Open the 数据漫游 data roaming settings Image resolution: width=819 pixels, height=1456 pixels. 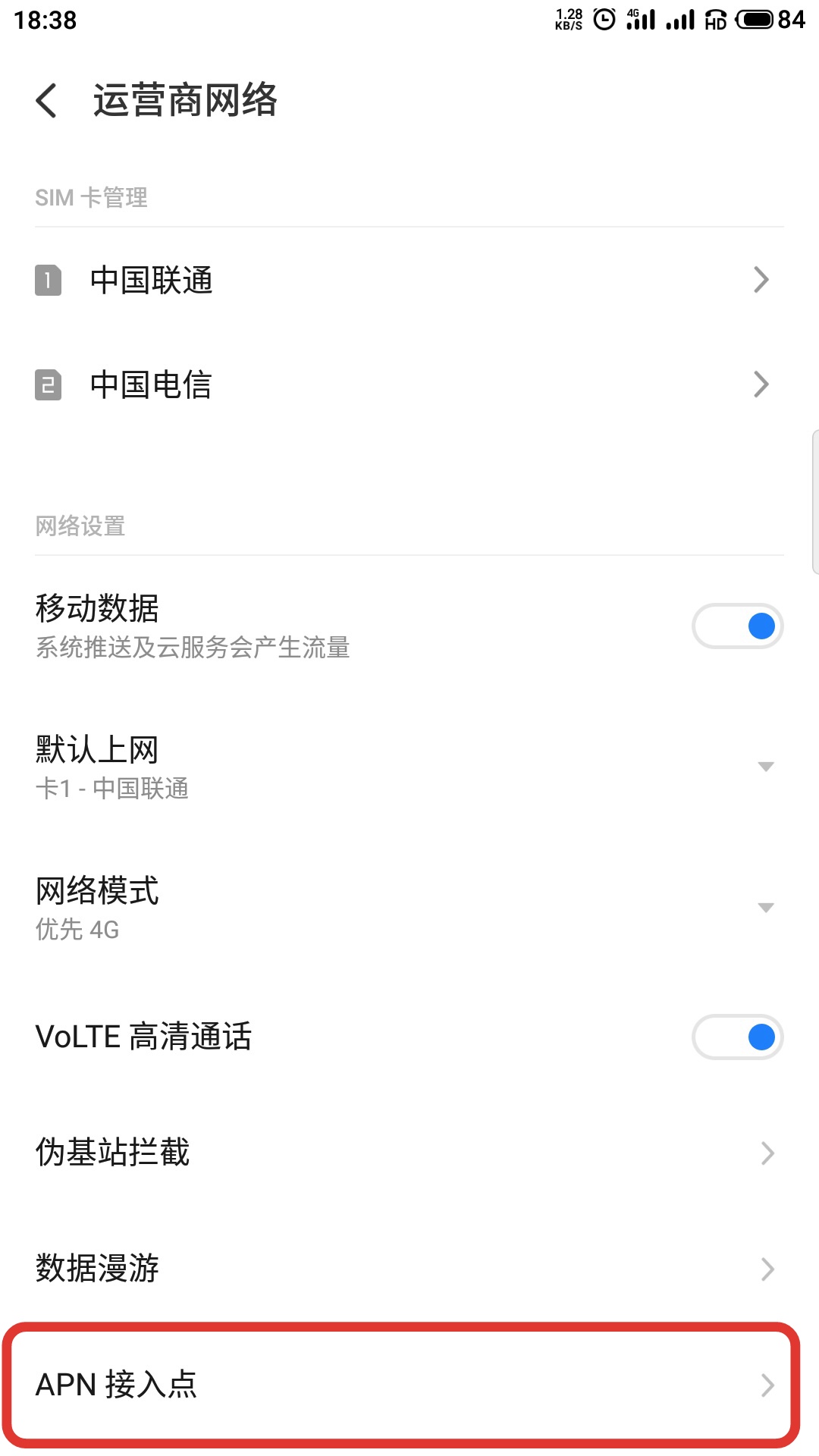[303, 1269]
